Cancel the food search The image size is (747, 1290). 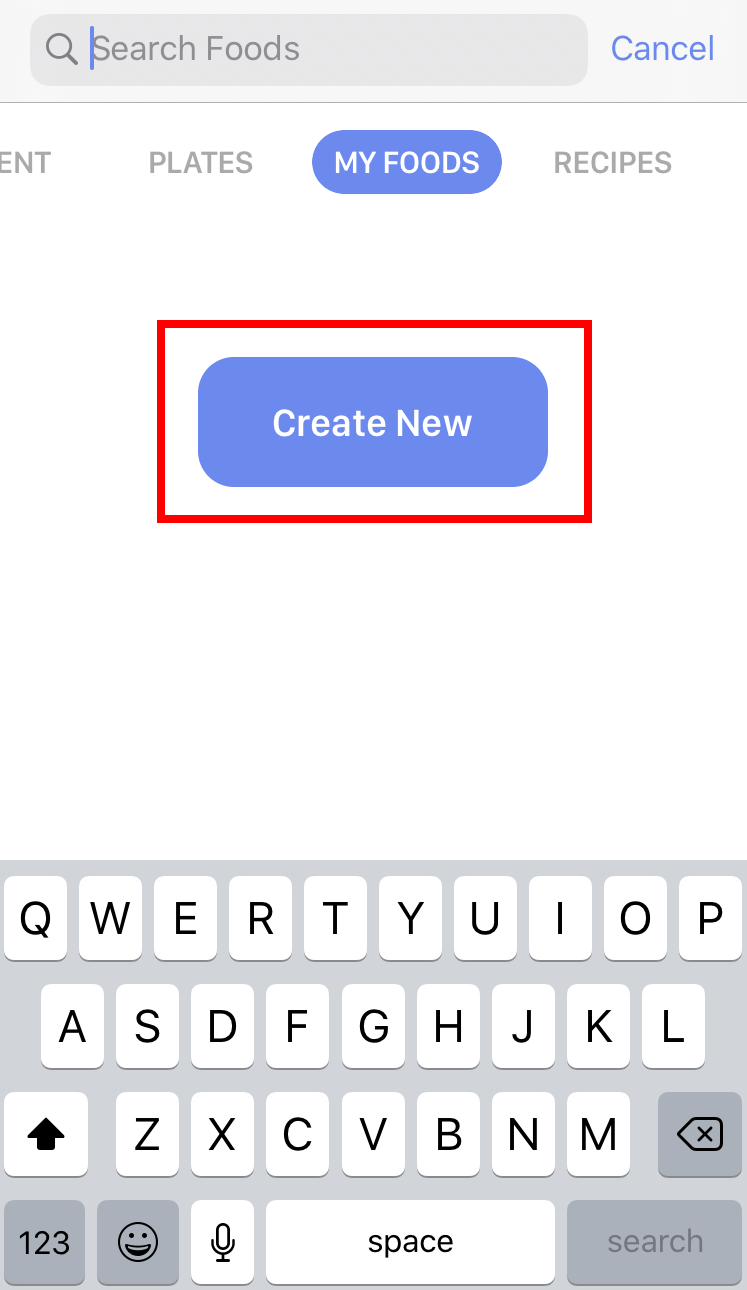662,49
